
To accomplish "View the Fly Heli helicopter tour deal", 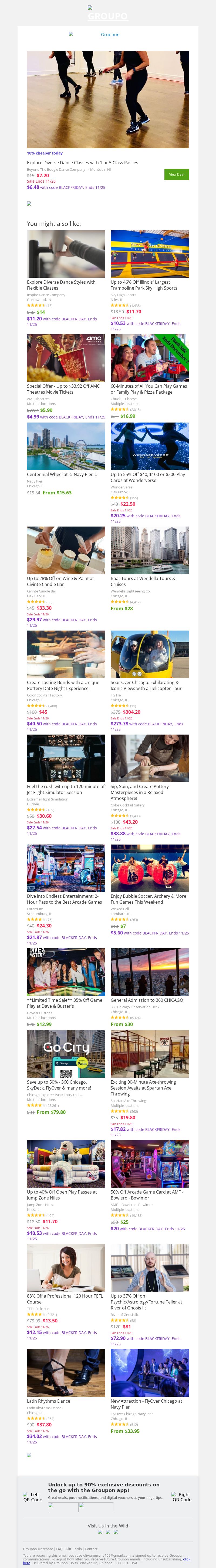I will [146, 685].
